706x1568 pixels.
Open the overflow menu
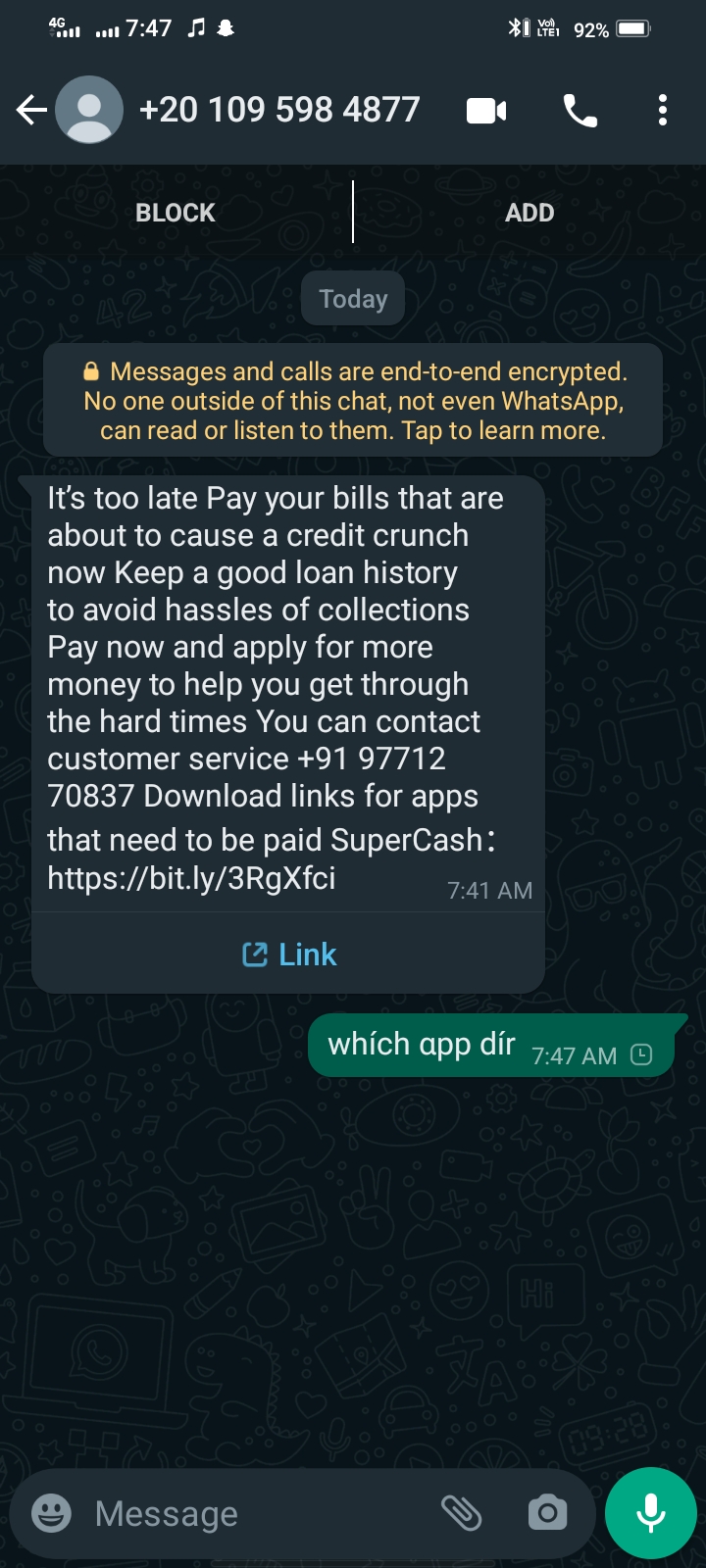coord(663,110)
